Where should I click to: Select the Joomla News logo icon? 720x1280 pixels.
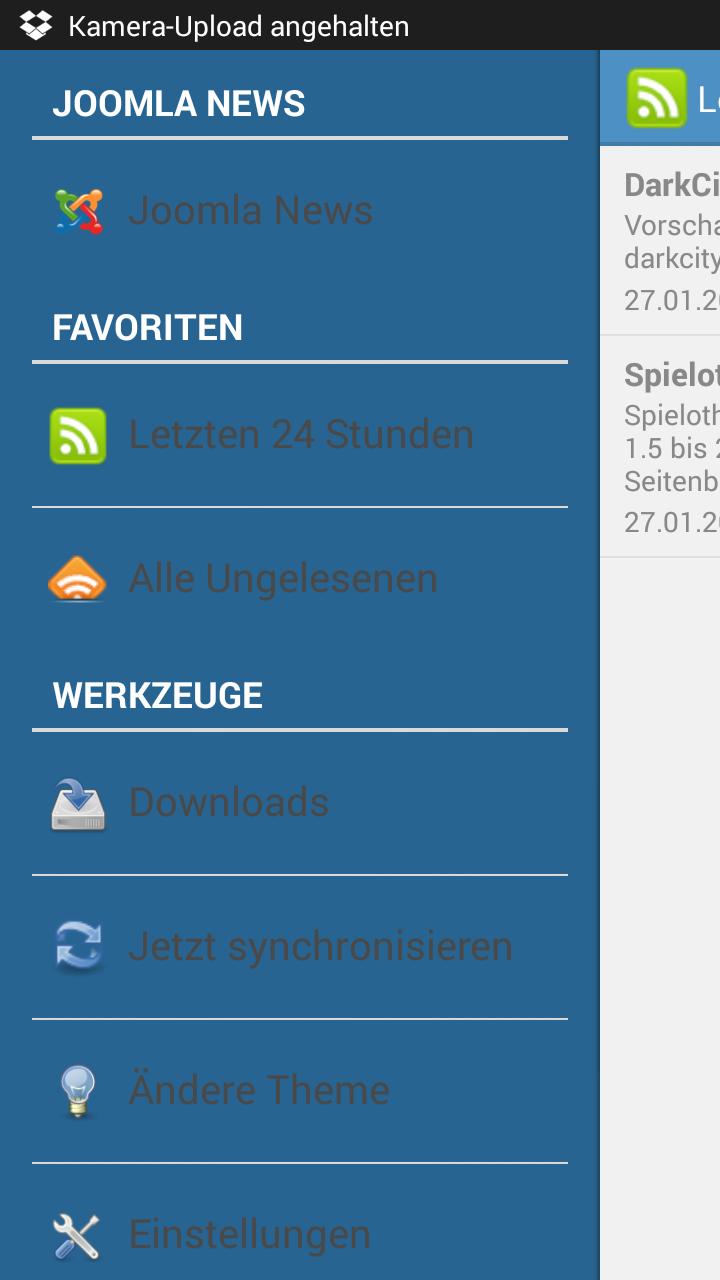tap(78, 209)
